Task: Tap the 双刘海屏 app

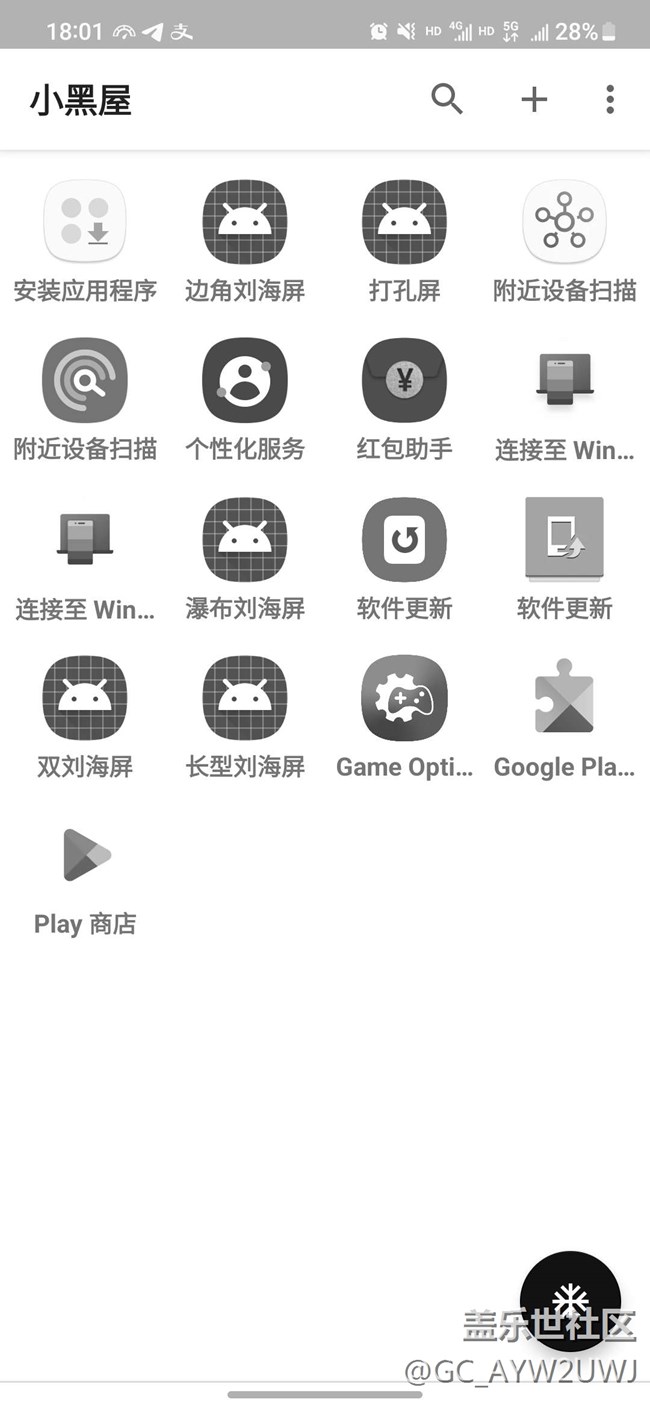Action: point(85,698)
